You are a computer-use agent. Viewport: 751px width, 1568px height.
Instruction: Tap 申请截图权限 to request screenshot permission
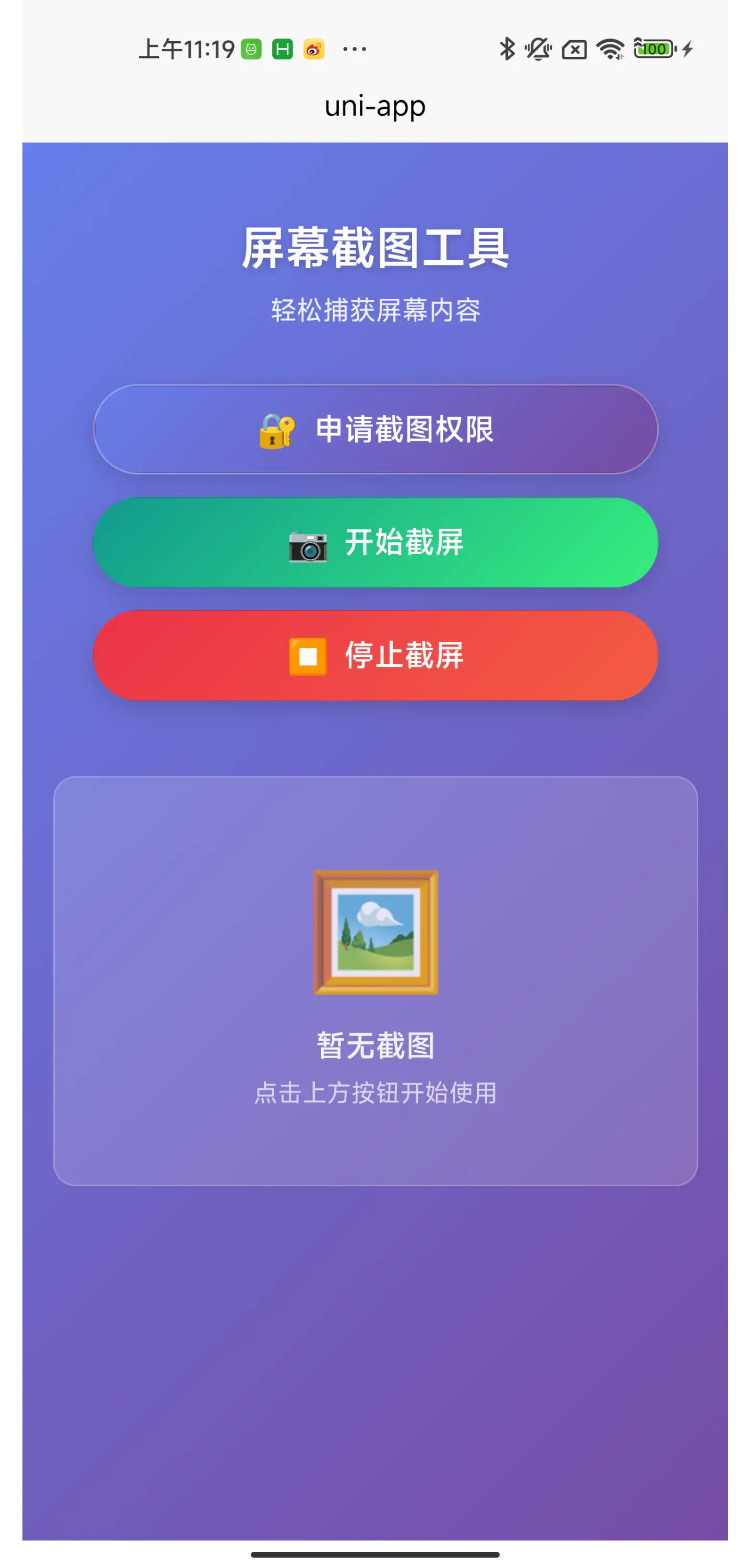point(375,429)
